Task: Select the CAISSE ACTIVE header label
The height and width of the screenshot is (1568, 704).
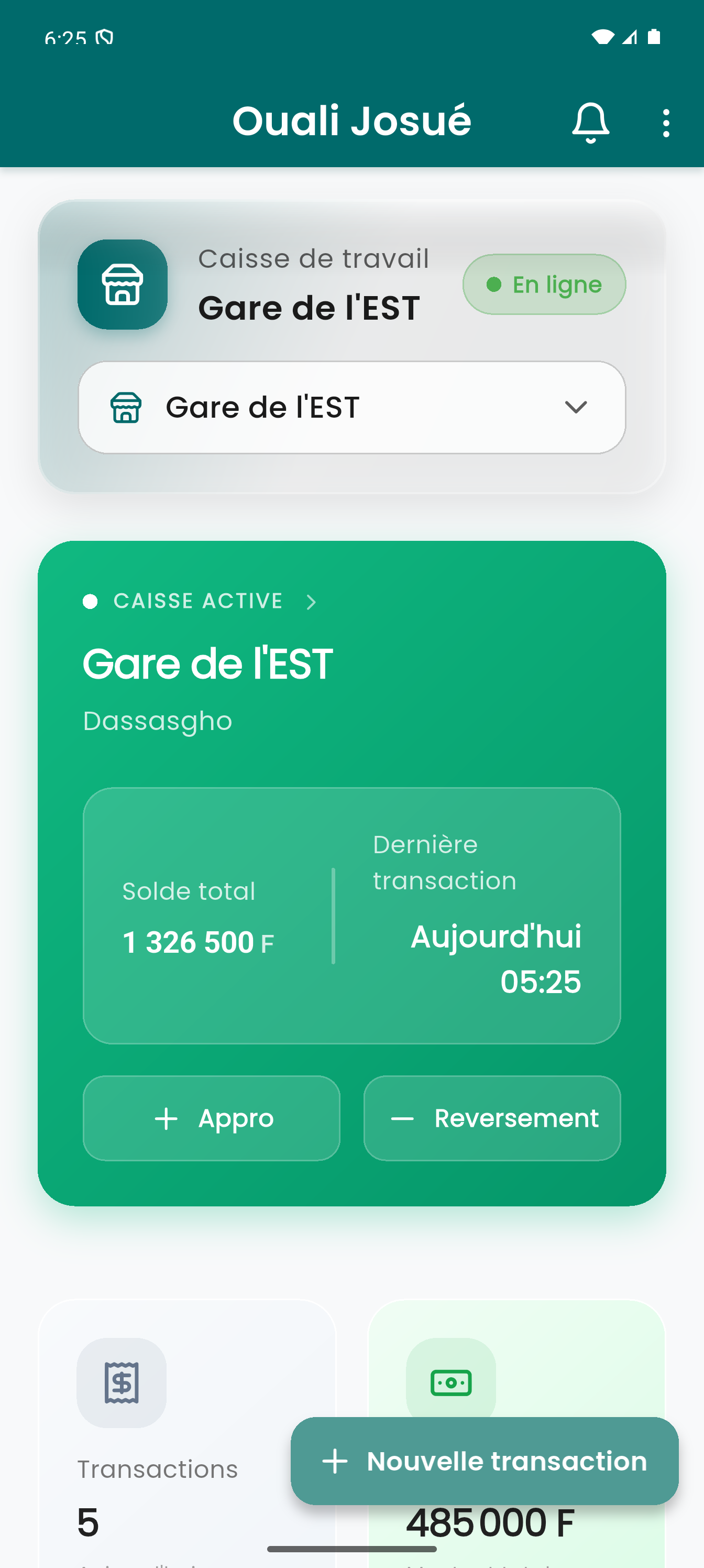Action: coord(199,601)
